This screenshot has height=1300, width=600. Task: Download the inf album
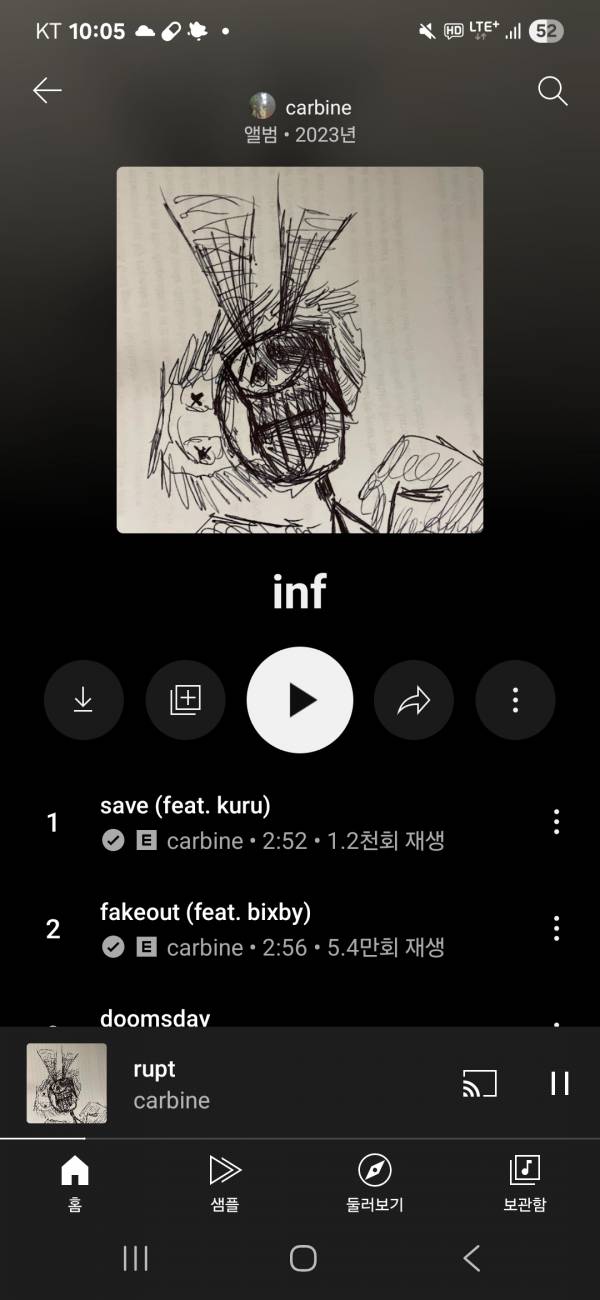tap(83, 700)
